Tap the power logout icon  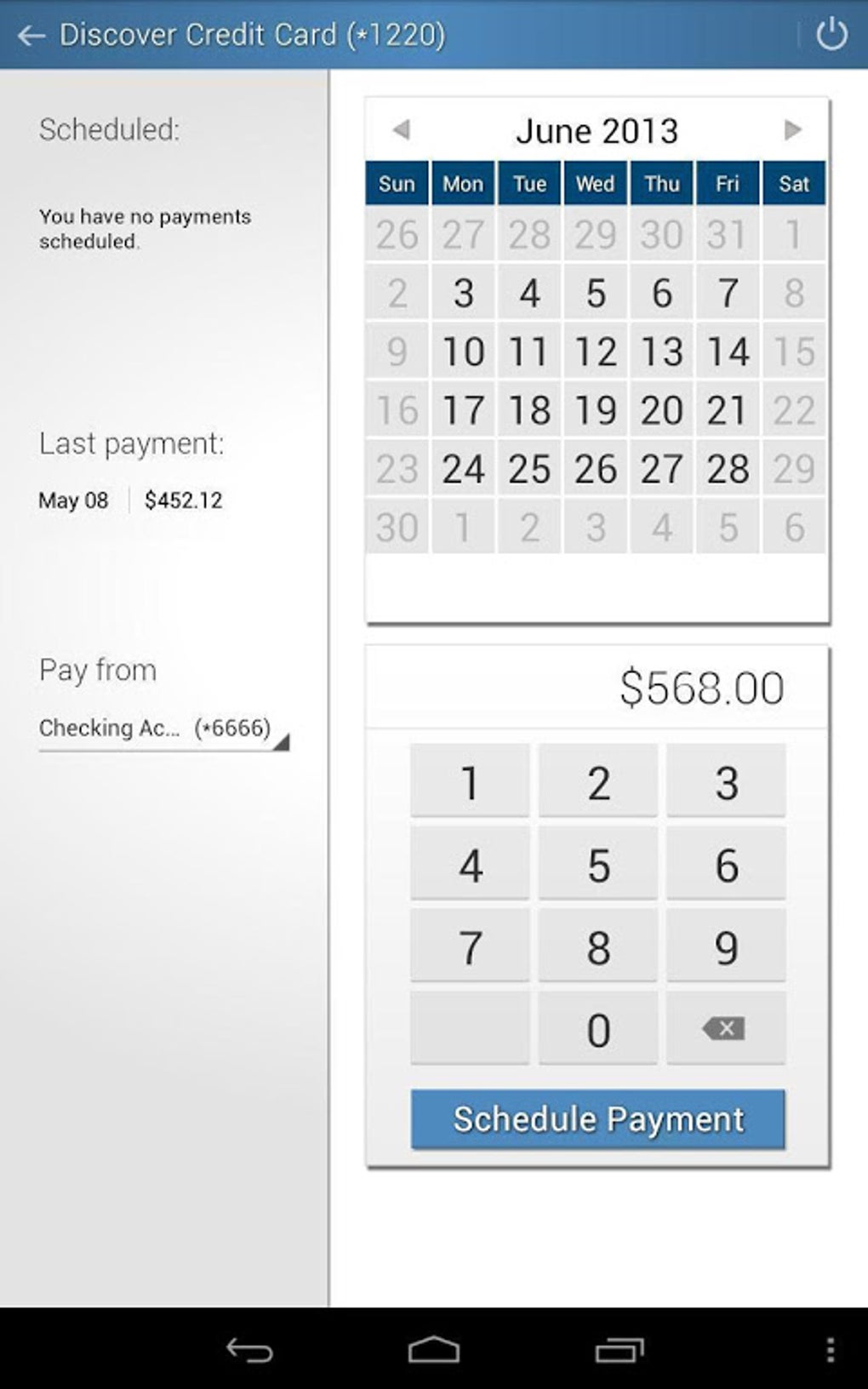click(x=831, y=35)
